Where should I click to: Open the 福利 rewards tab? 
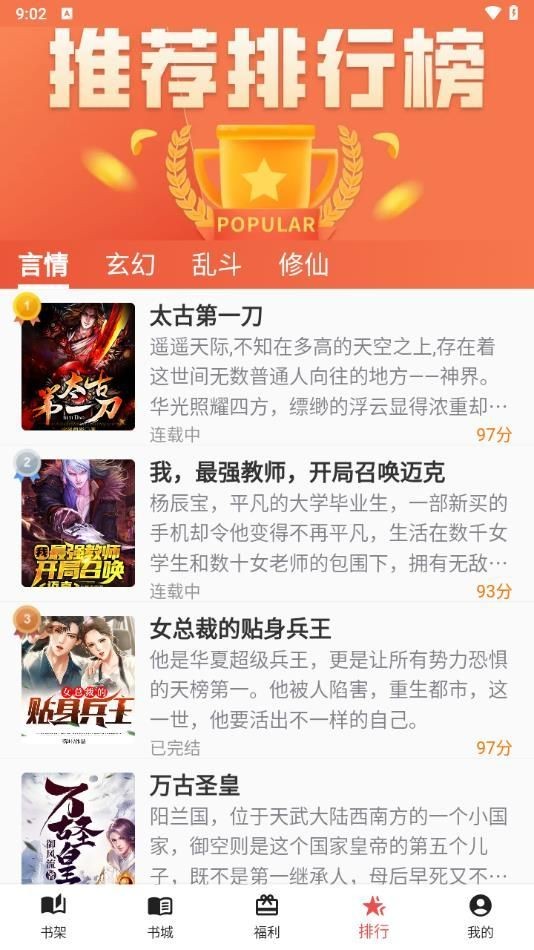coord(267,917)
